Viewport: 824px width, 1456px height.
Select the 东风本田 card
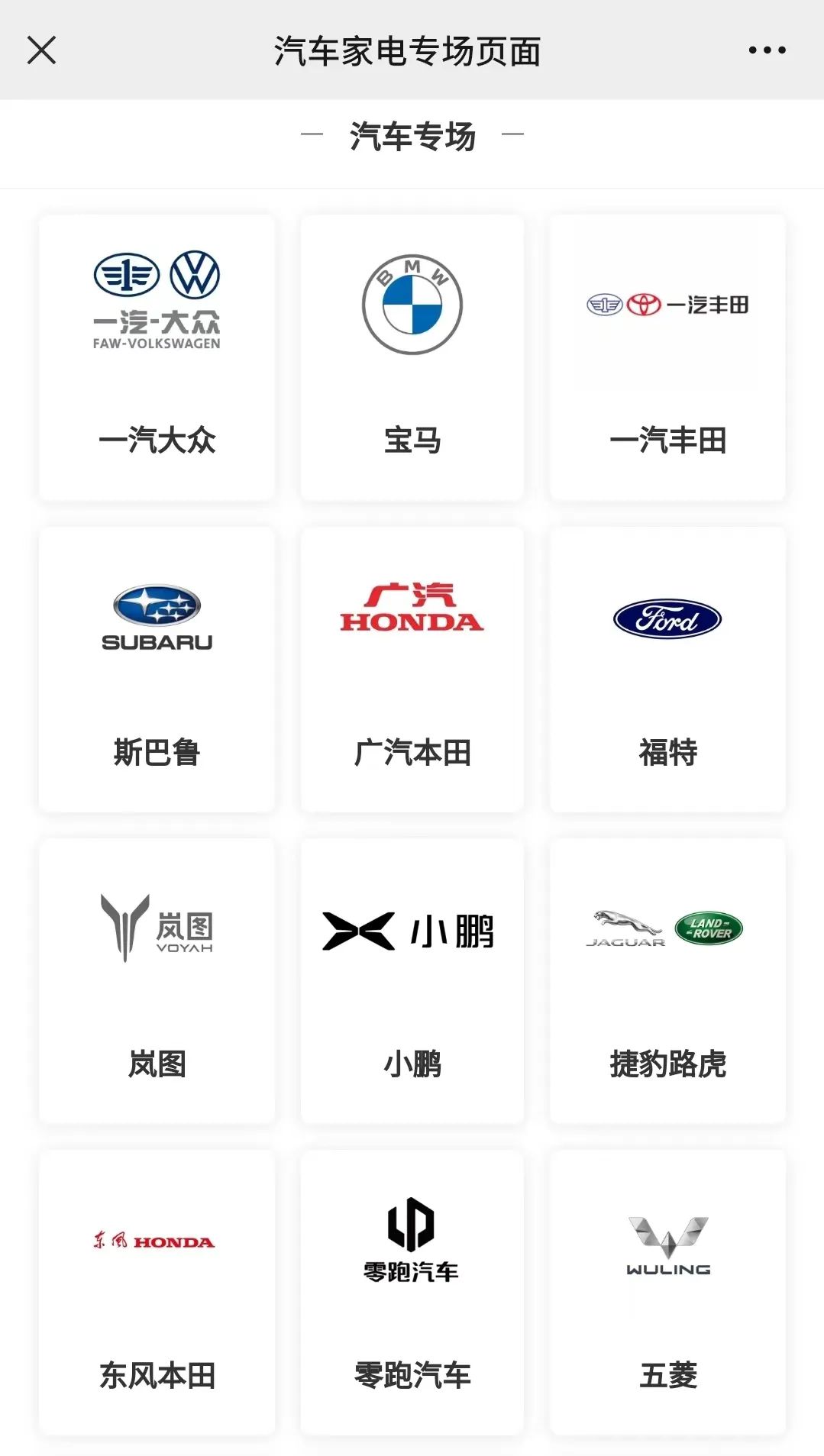[157, 1292]
